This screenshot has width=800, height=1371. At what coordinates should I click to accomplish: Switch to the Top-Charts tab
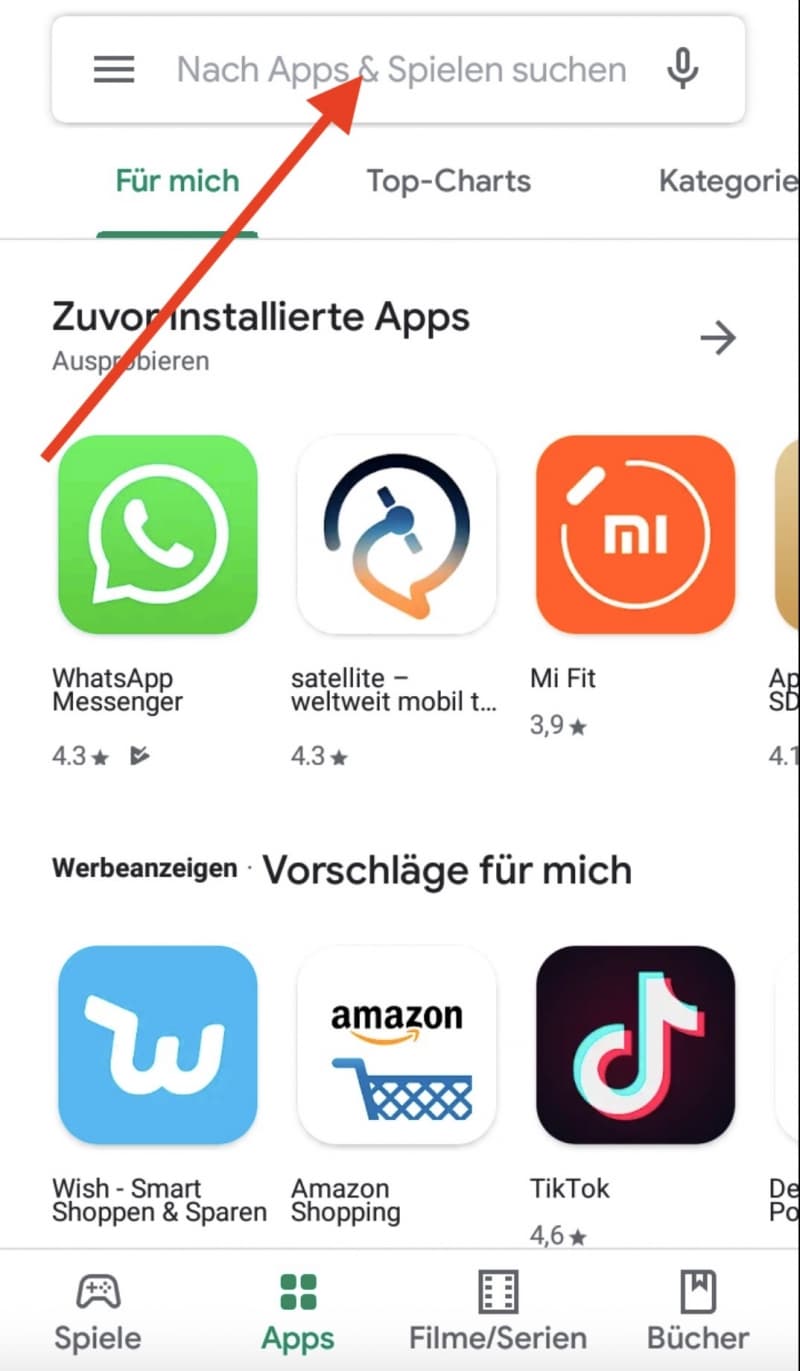click(x=448, y=181)
